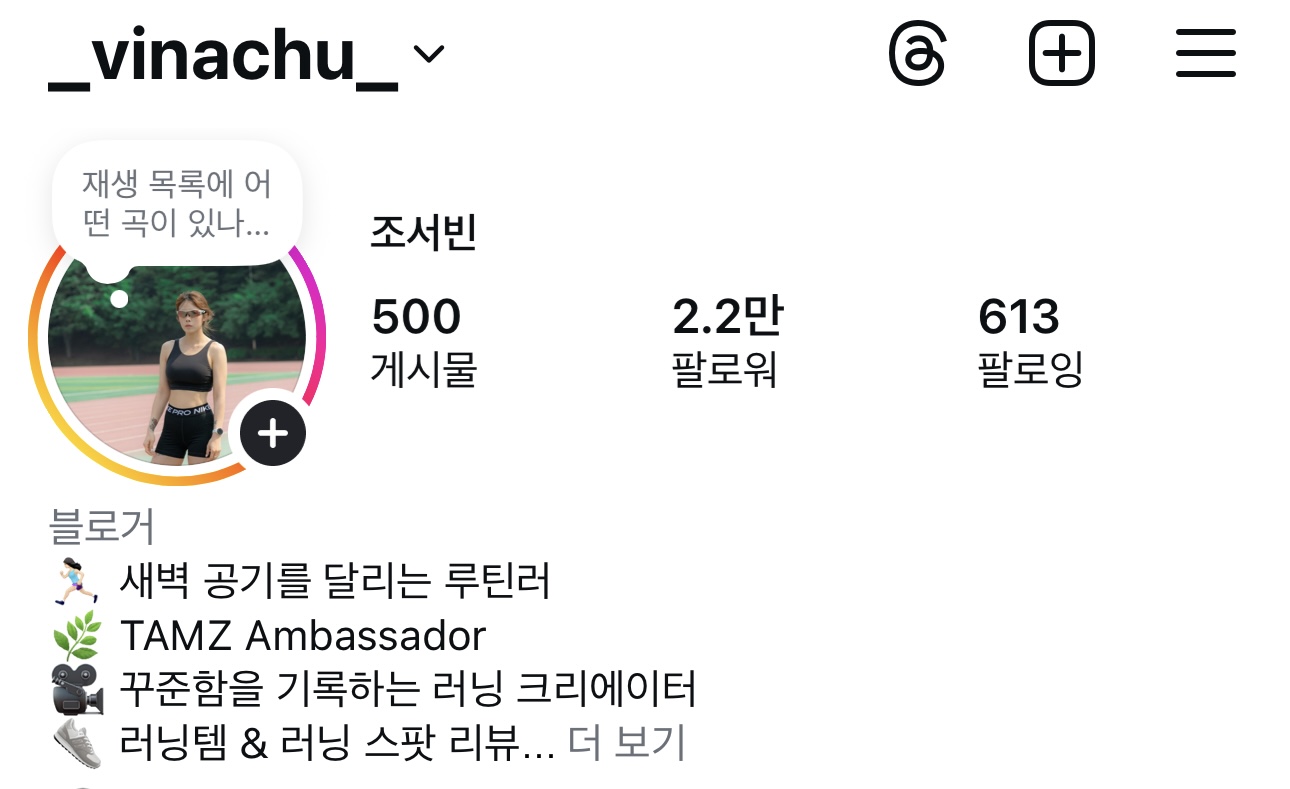This screenshot has height=789, width=1290.
Task: Tap the note bubble above the profile photo
Action: (x=177, y=205)
